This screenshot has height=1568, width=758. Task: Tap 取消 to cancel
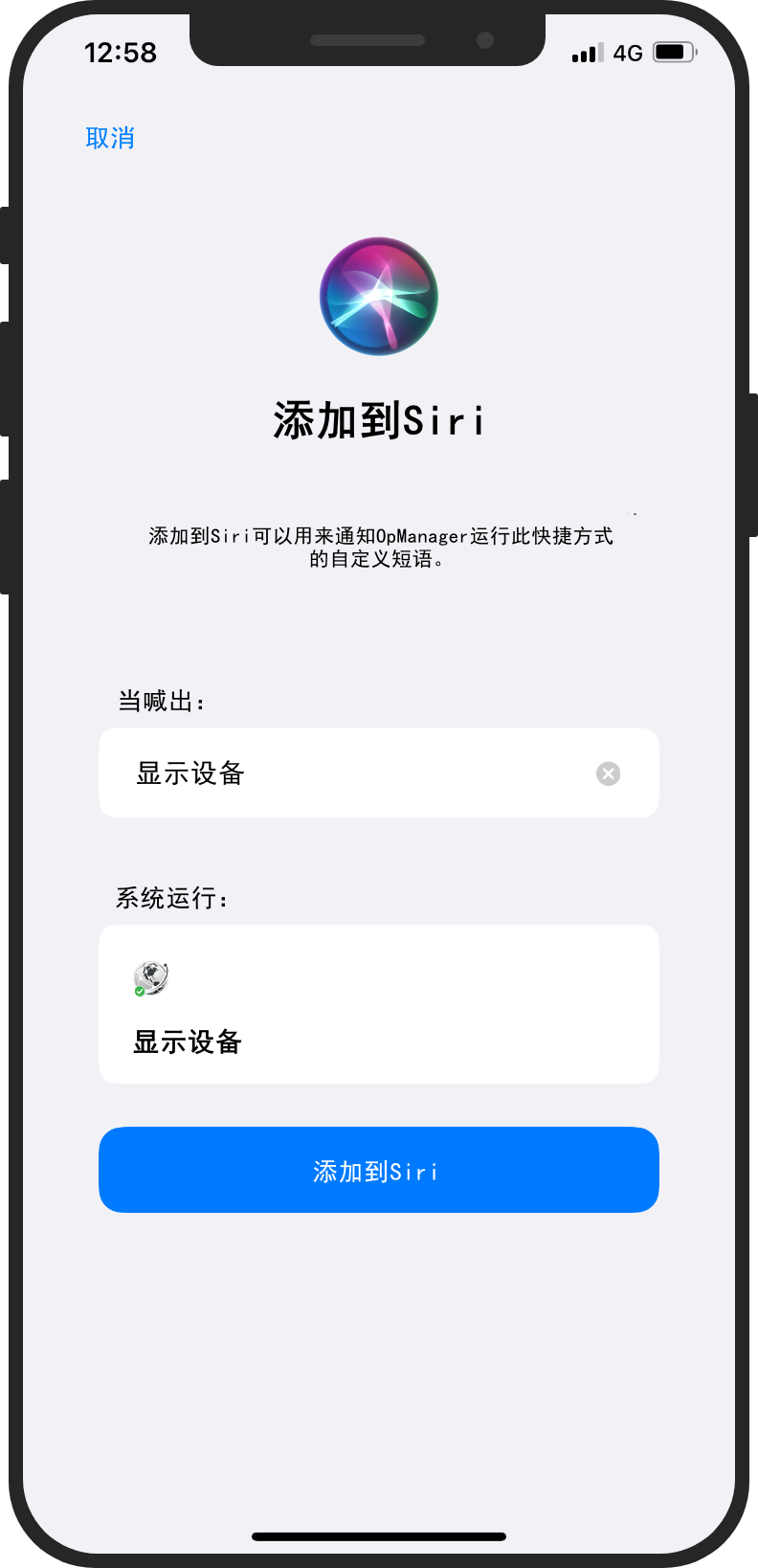[110, 138]
